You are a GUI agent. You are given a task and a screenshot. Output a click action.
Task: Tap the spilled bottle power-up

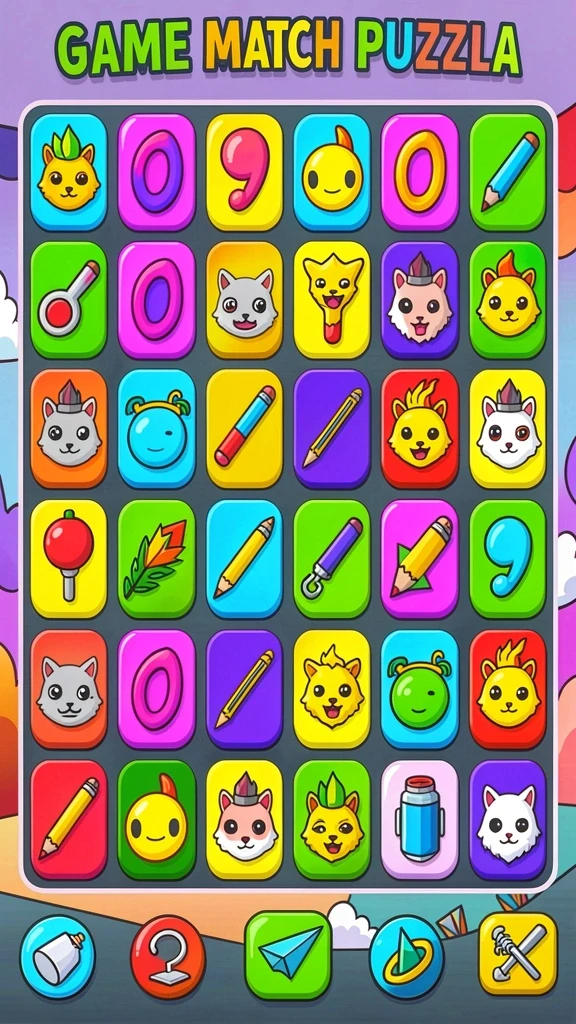[57, 956]
